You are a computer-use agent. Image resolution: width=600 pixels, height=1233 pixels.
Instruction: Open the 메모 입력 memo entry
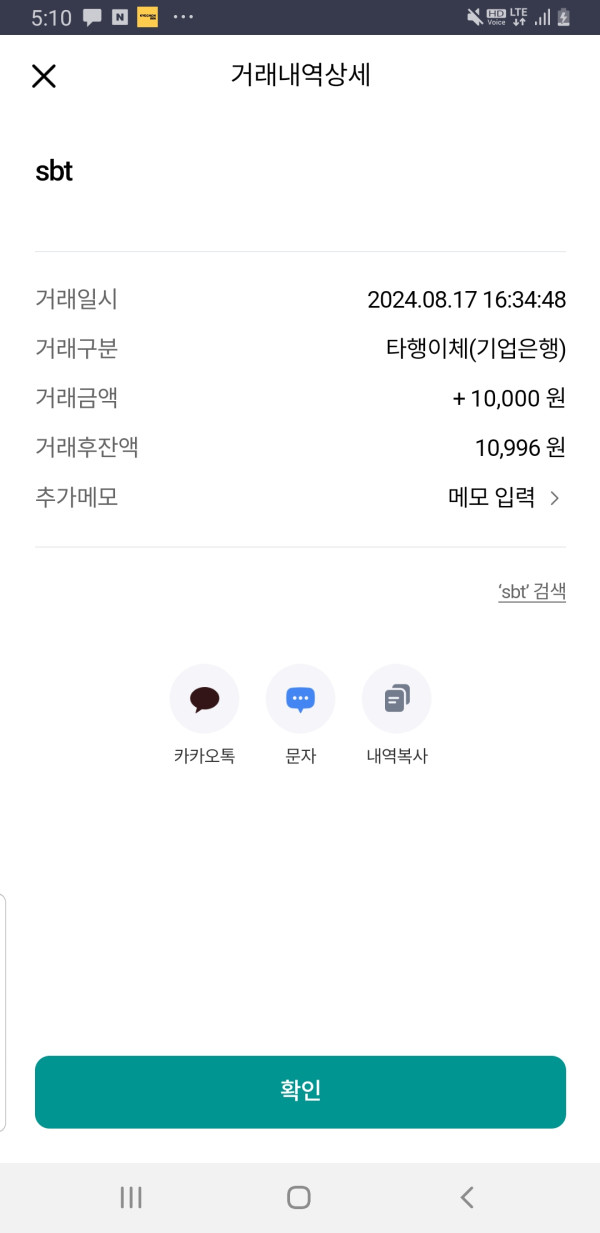pos(503,497)
